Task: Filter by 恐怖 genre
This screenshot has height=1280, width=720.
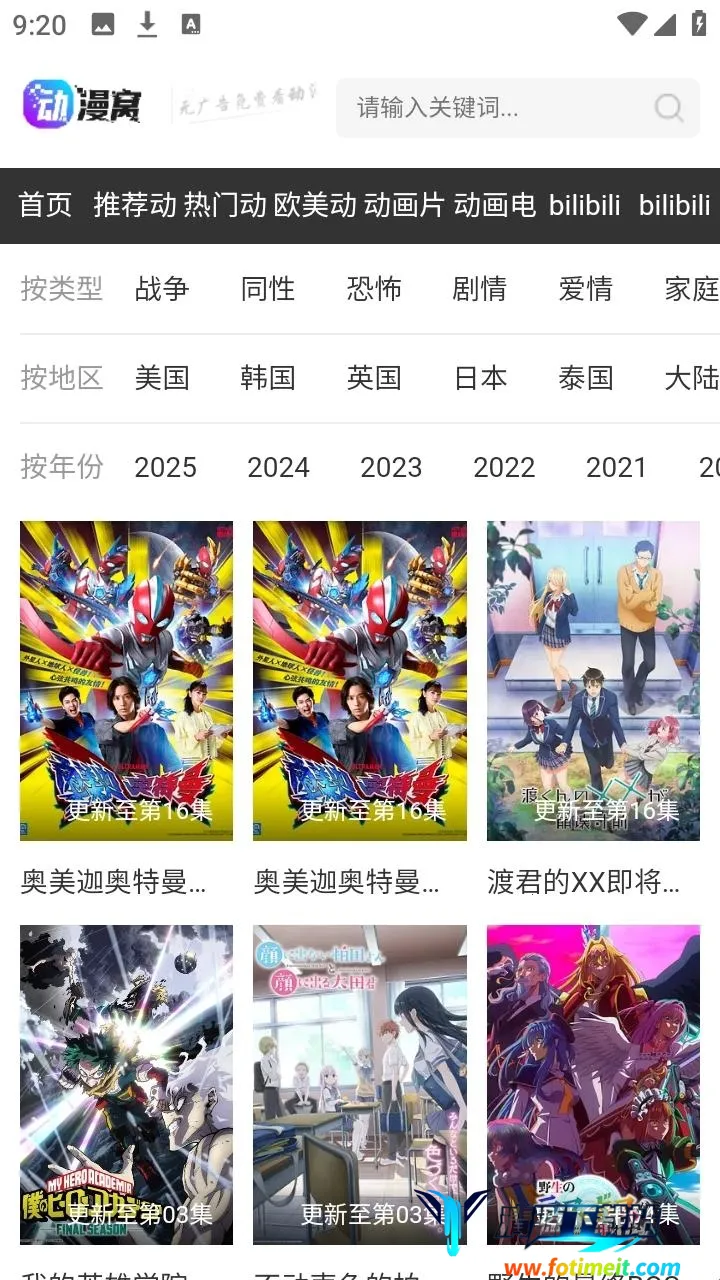Action: point(374,289)
